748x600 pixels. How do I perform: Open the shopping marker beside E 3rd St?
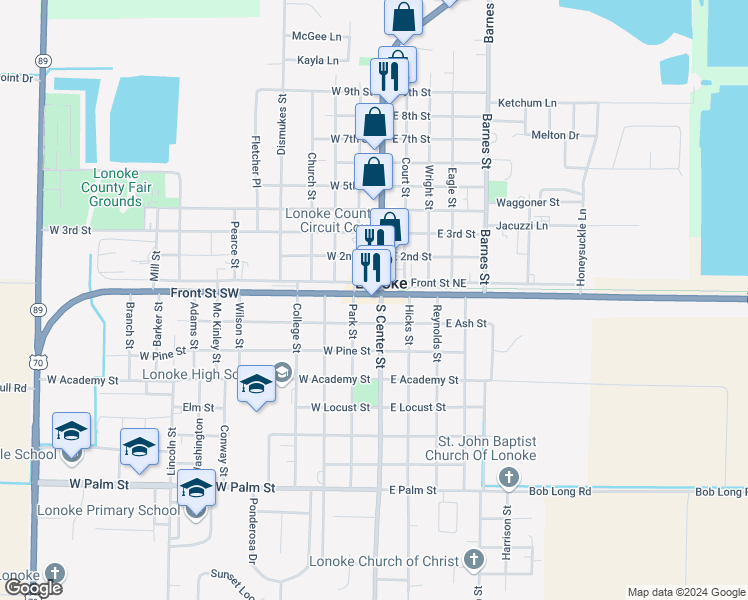point(392,226)
